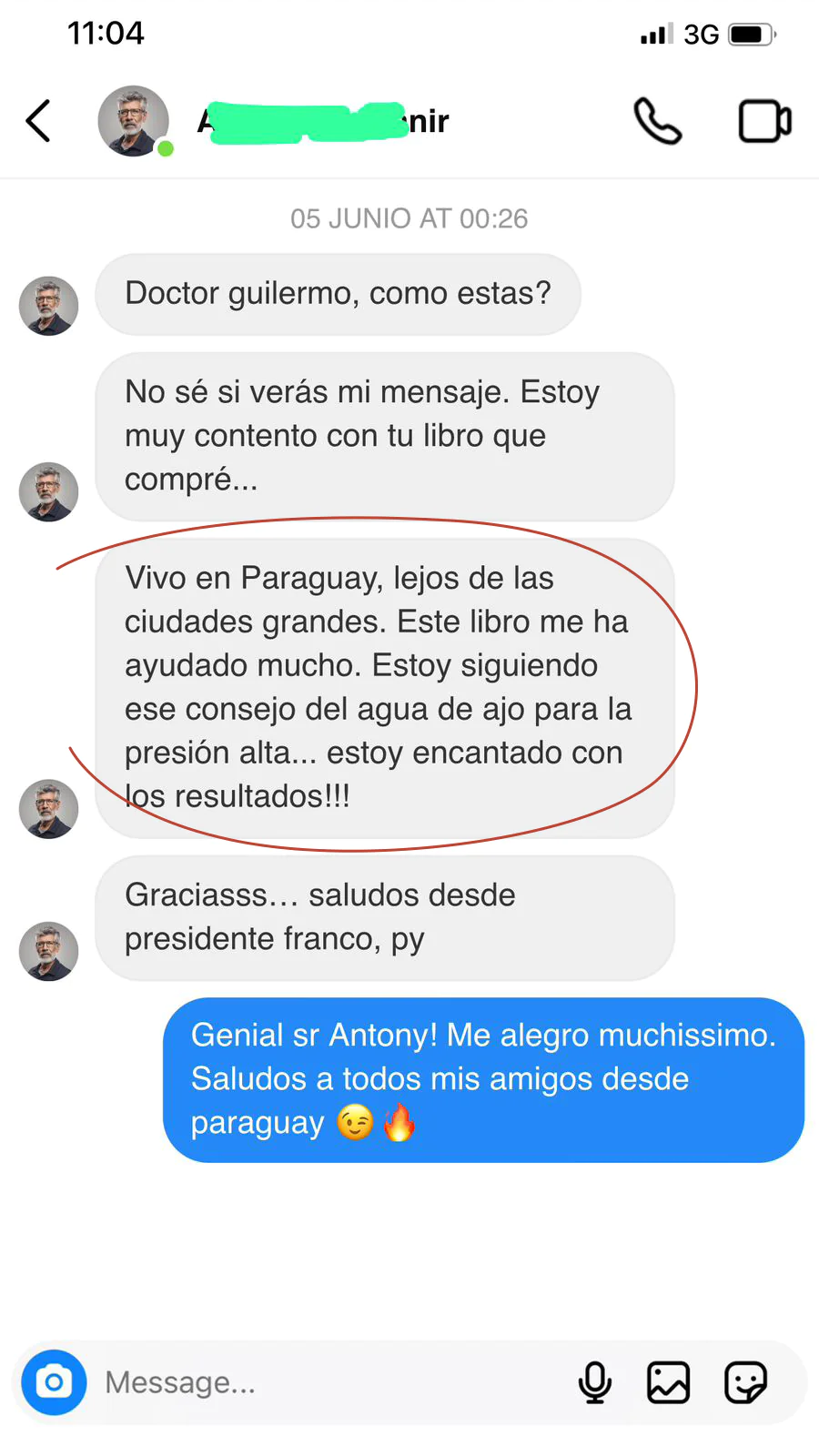The height and width of the screenshot is (1456, 819).
Task: View the contact's profile picture
Action: click(x=135, y=121)
